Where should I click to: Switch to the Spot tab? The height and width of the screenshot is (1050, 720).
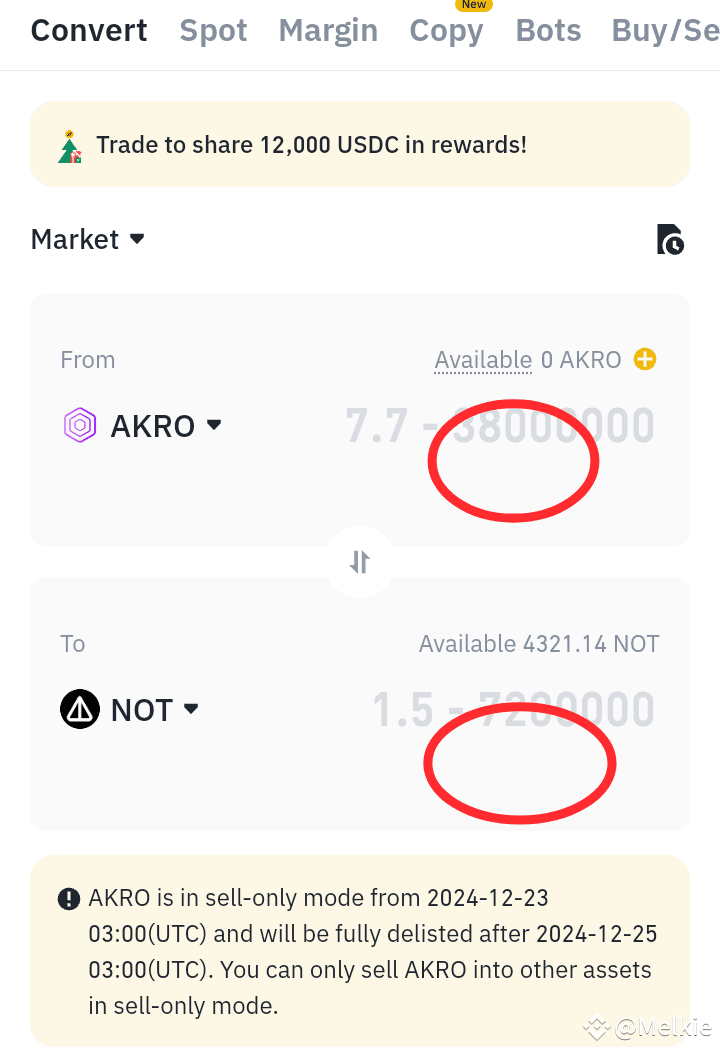[213, 31]
